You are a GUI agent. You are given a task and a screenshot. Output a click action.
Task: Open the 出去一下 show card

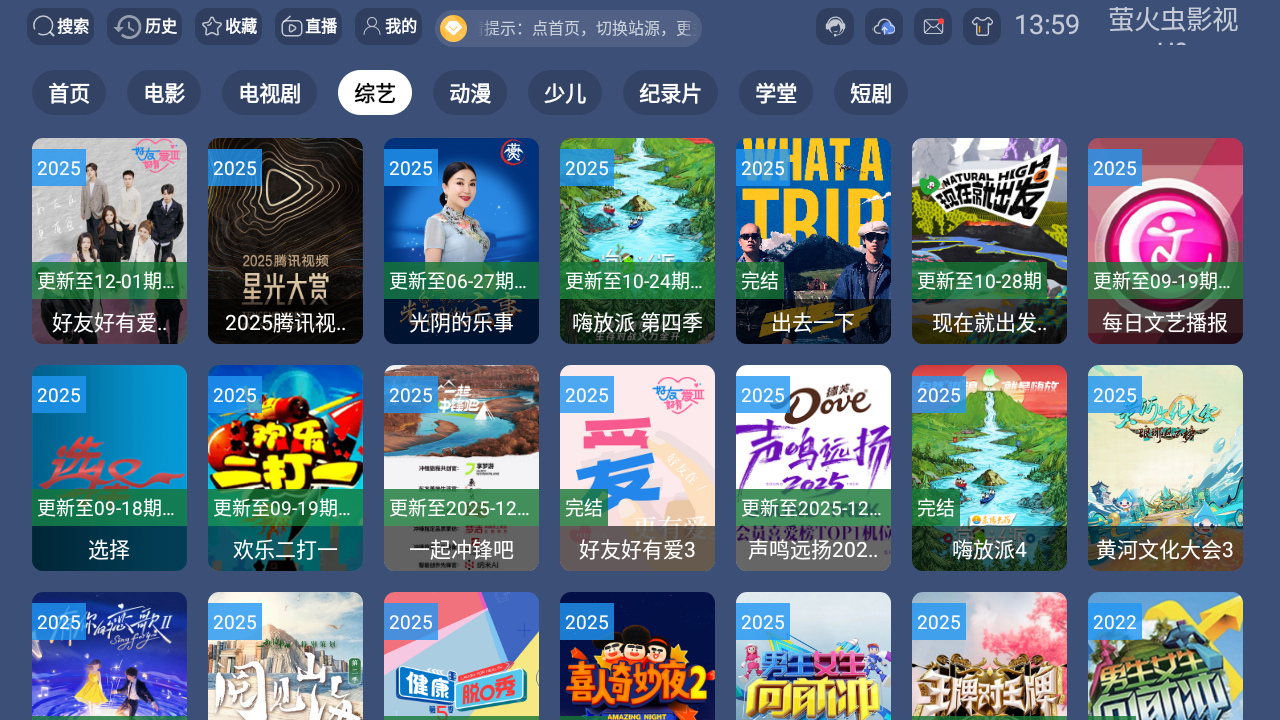pyautogui.click(x=813, y=241)
